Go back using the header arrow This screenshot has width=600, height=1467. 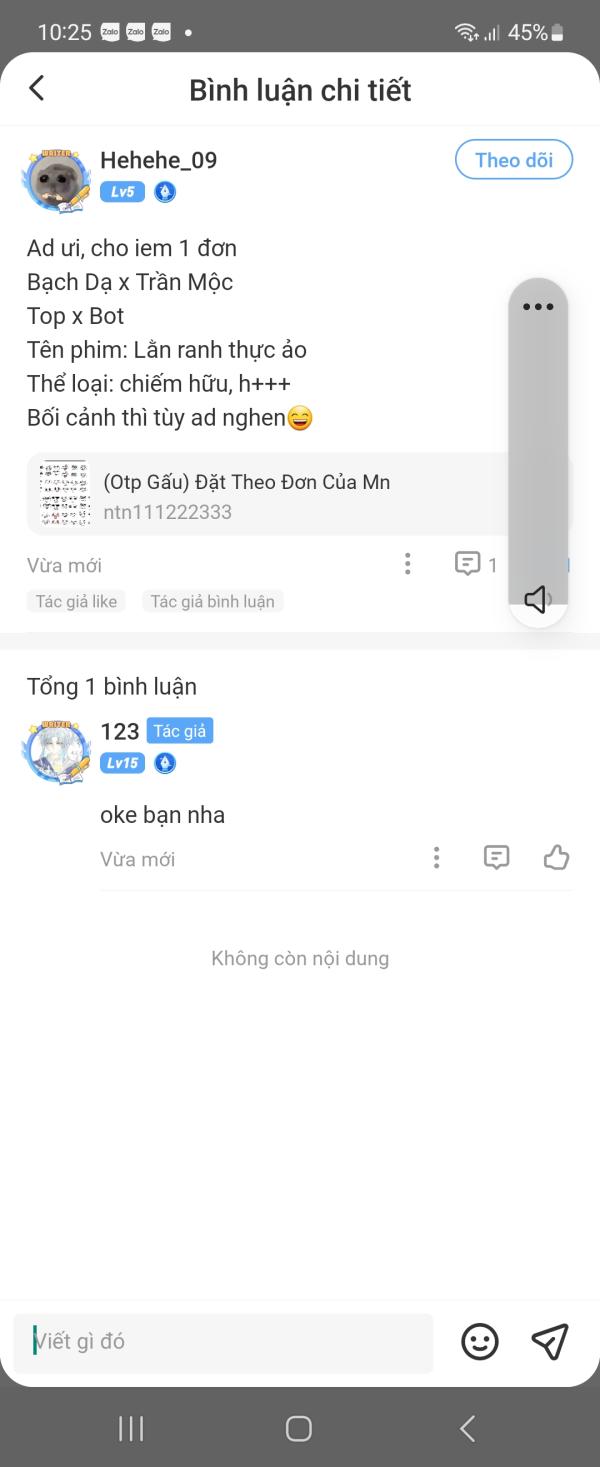[x=37, y=89]
